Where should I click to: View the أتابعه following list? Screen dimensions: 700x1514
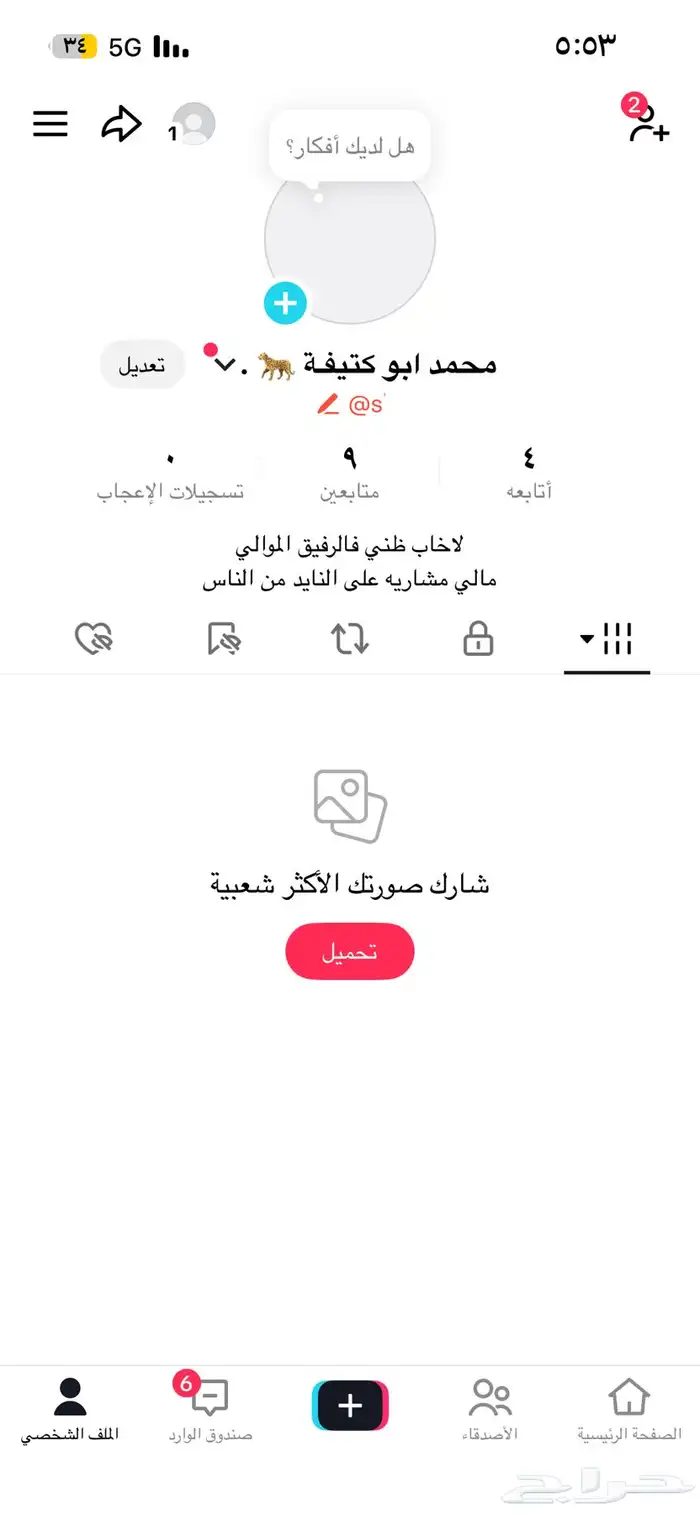coord(529,474)
